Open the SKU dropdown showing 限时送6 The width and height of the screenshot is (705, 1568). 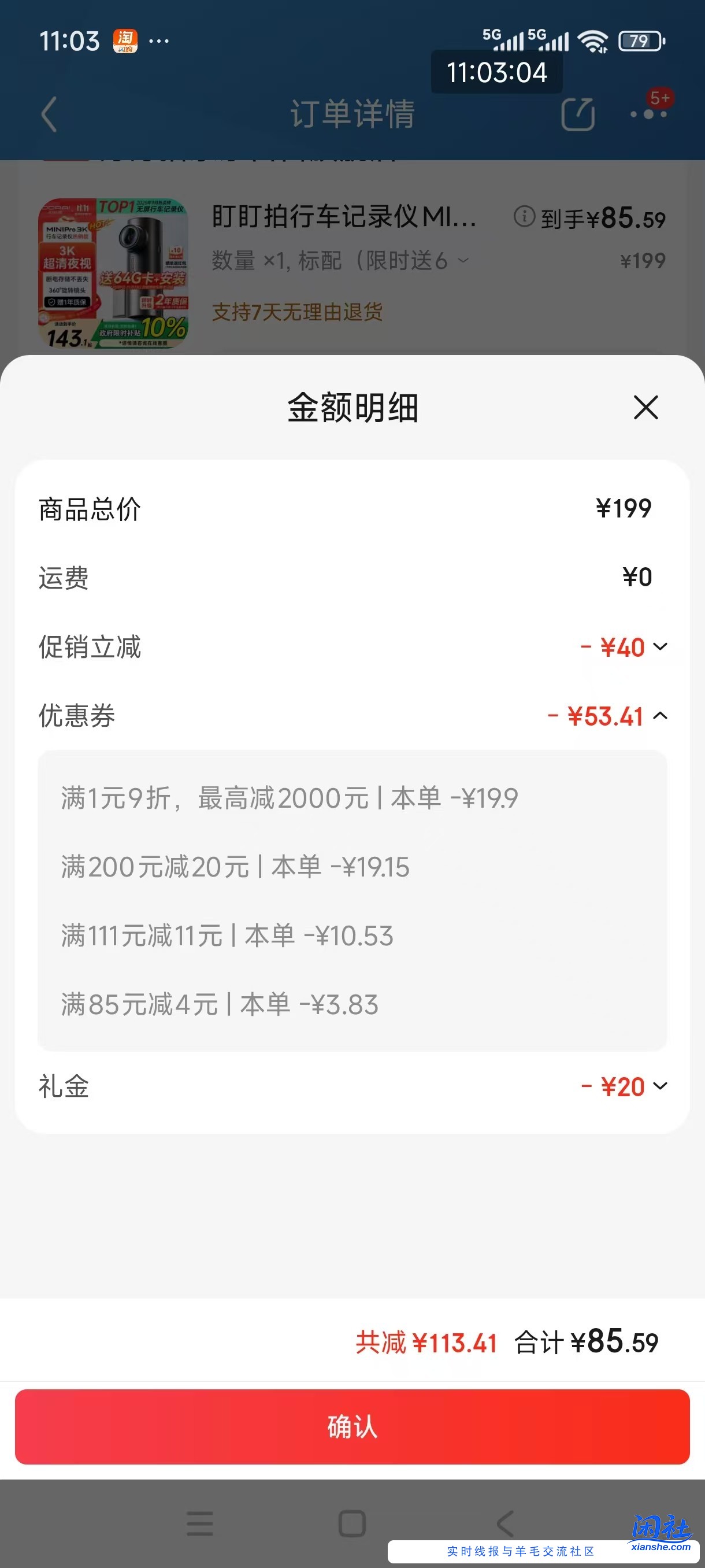point(463,262)
